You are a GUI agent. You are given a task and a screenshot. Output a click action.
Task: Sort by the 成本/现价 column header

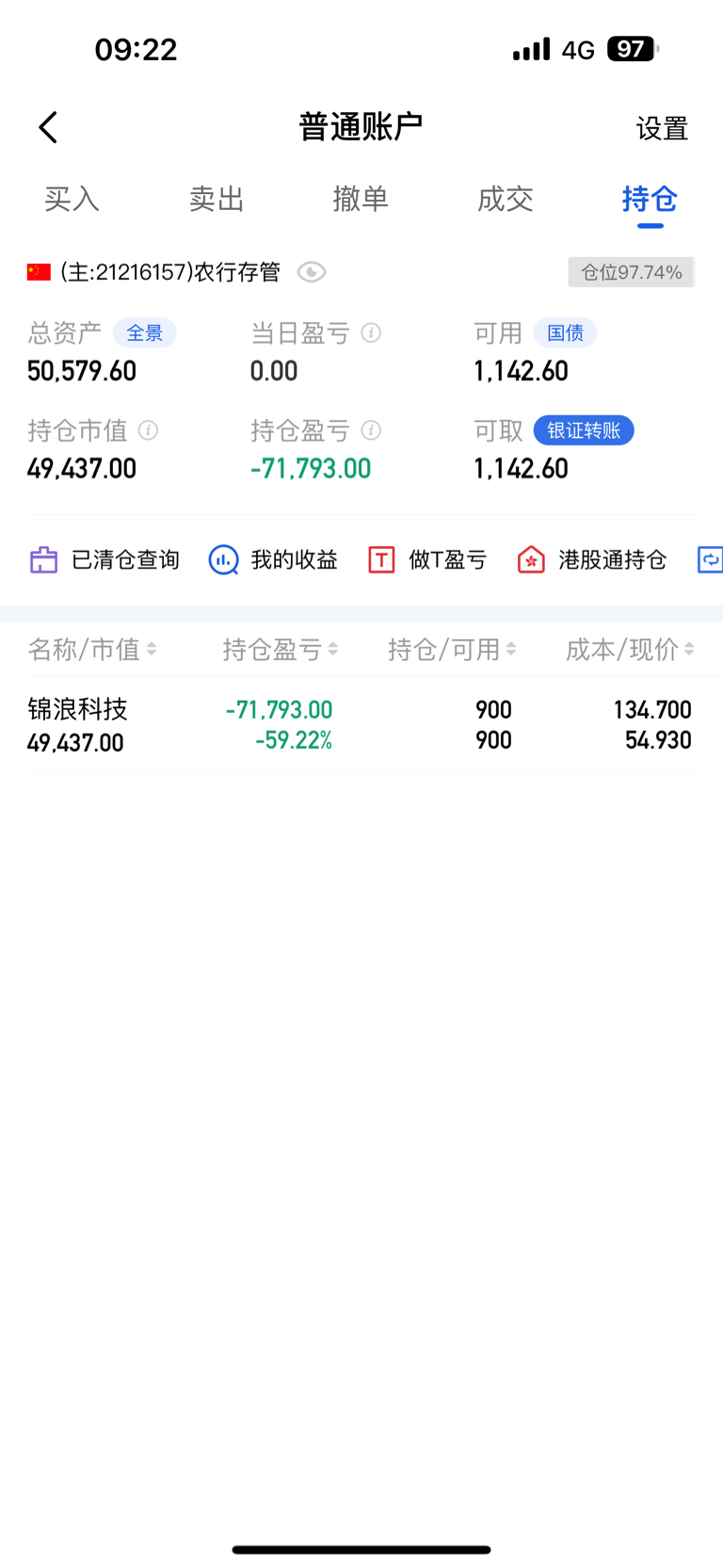[x=629, y=649]
